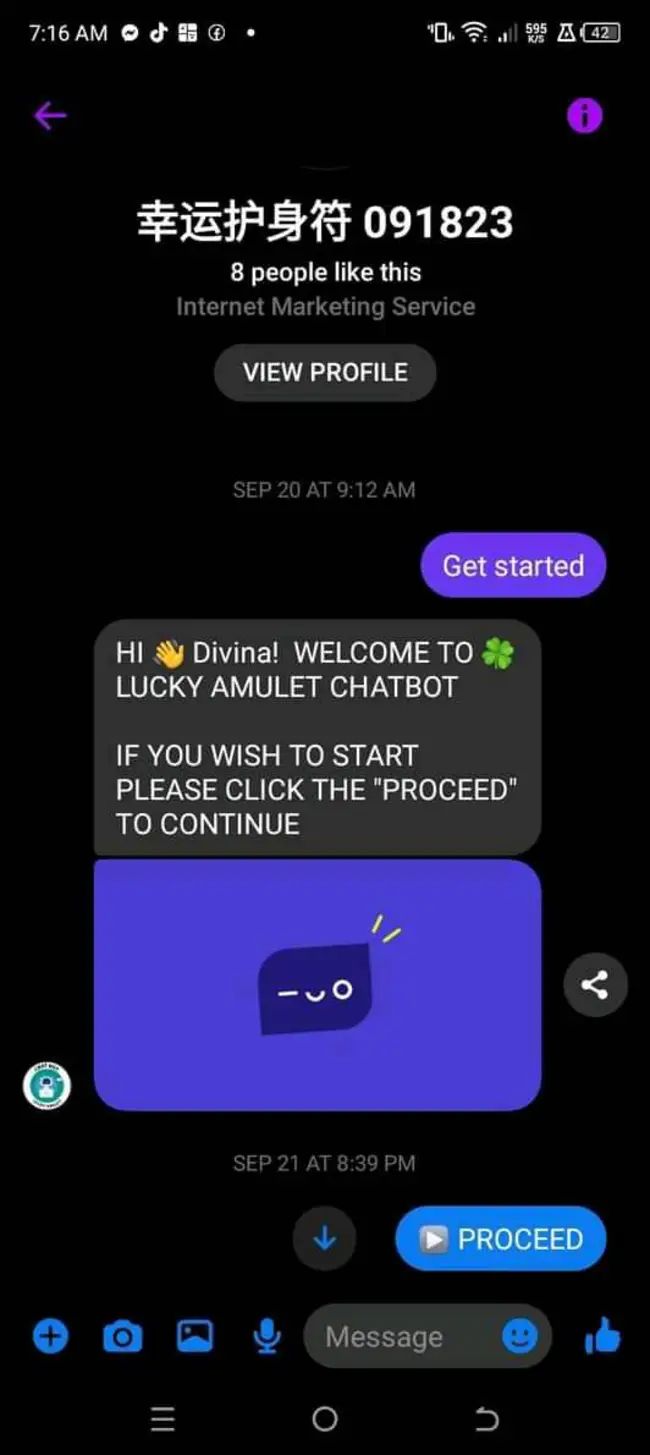Open the camera to take a photo
The image size is (650, 1455).
[123, 1336]
